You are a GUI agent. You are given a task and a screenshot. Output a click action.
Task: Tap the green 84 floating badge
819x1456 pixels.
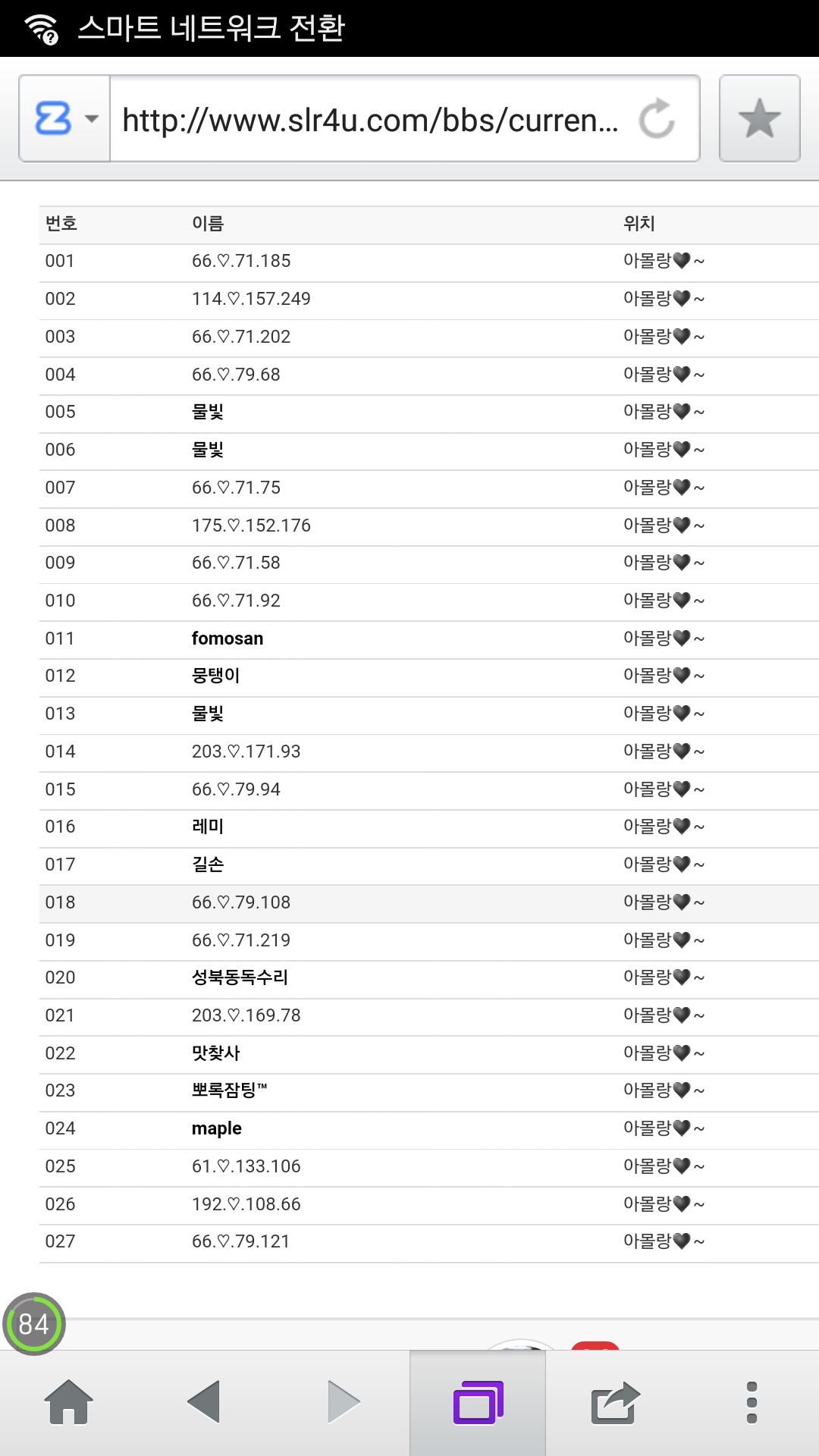pos(34,1324)
